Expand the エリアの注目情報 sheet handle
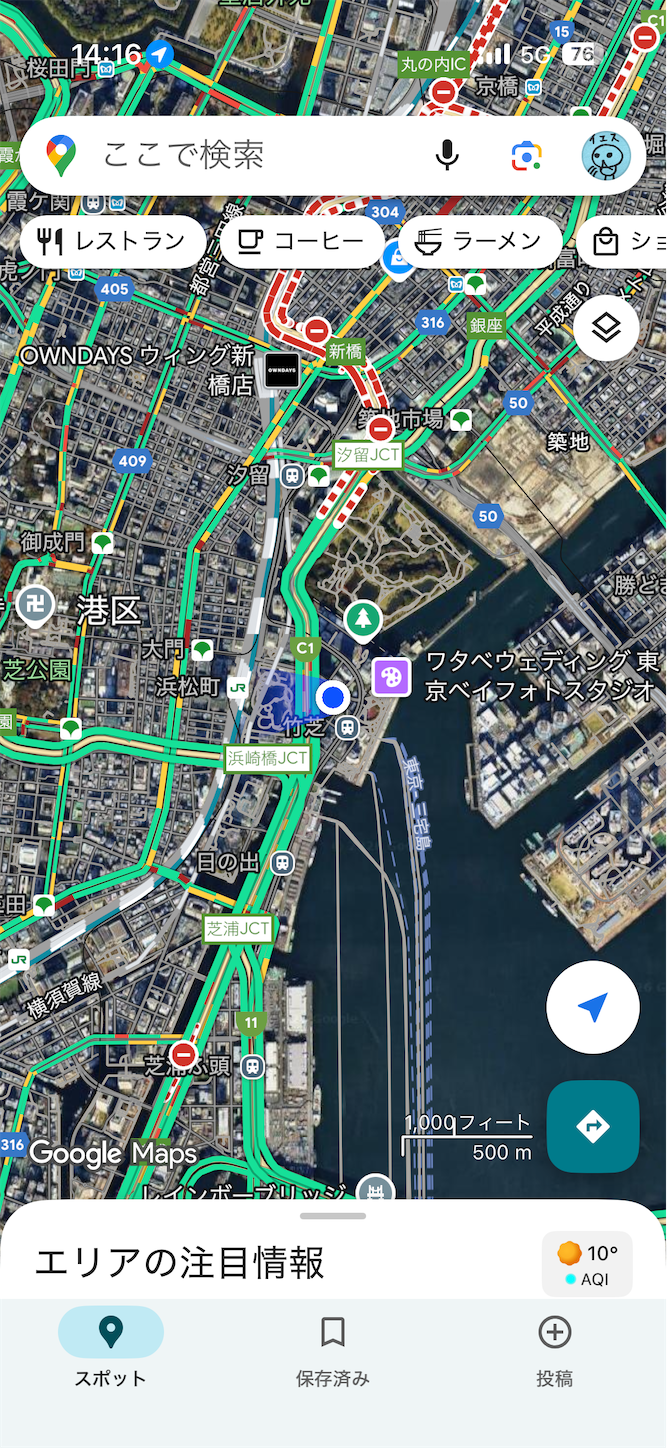This screenshot has width=667, height=1448. pos(333,1216)
